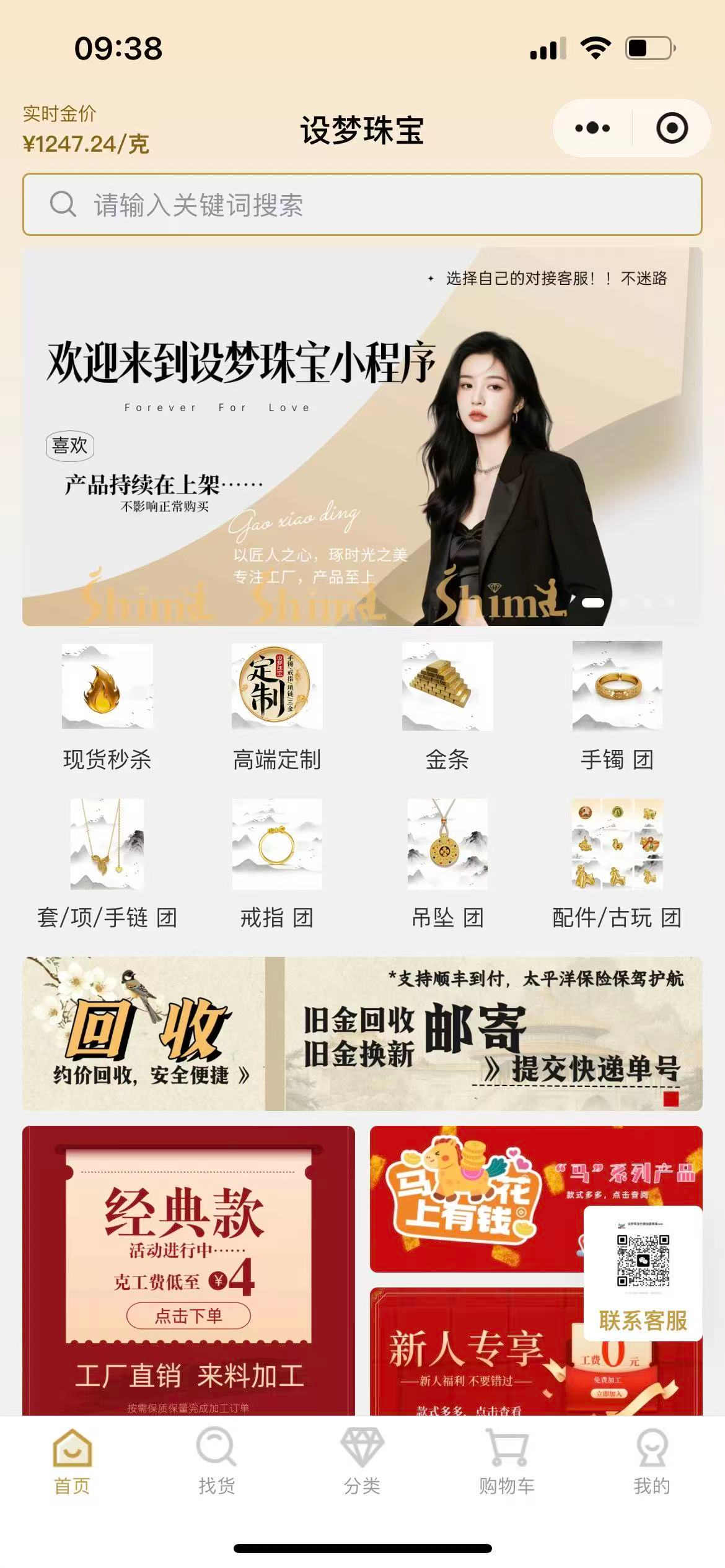
Task: Open the 现货秒杀 category
Action: tap(107, 706)
